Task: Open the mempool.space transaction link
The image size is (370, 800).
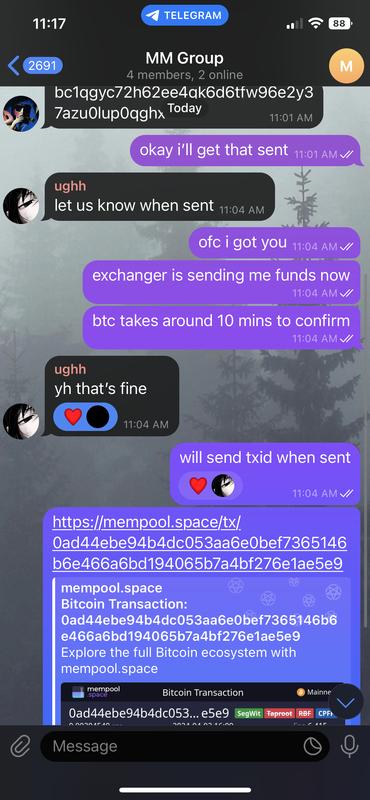Action: coord(200,543)
